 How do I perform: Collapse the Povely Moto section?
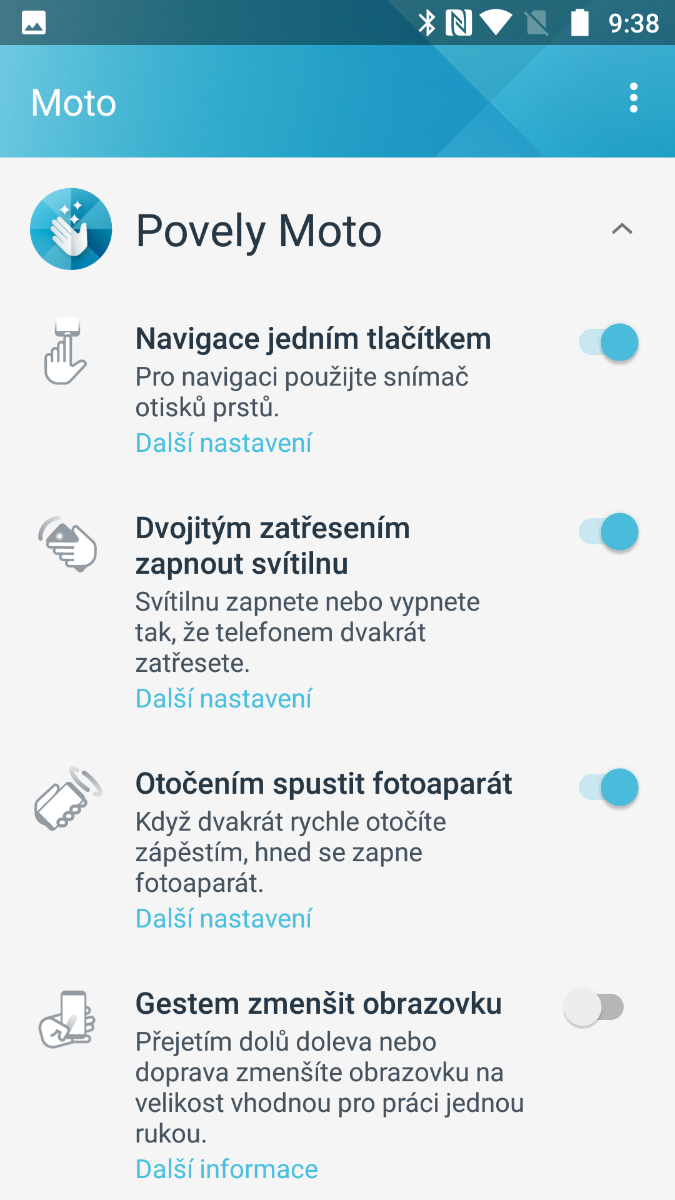[x=622, y=230]
